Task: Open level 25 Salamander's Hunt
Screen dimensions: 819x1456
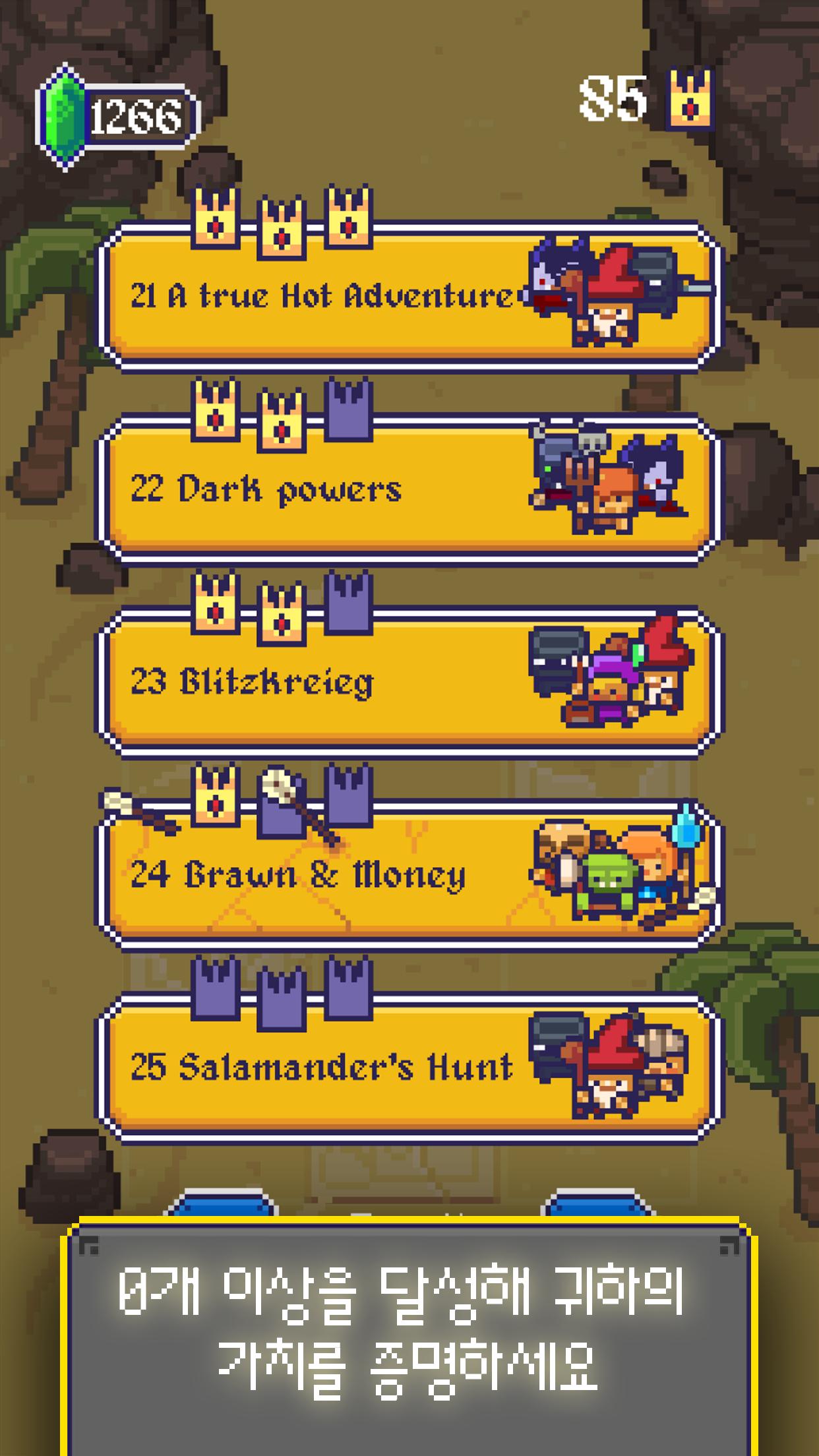Action: [409, 1068]
